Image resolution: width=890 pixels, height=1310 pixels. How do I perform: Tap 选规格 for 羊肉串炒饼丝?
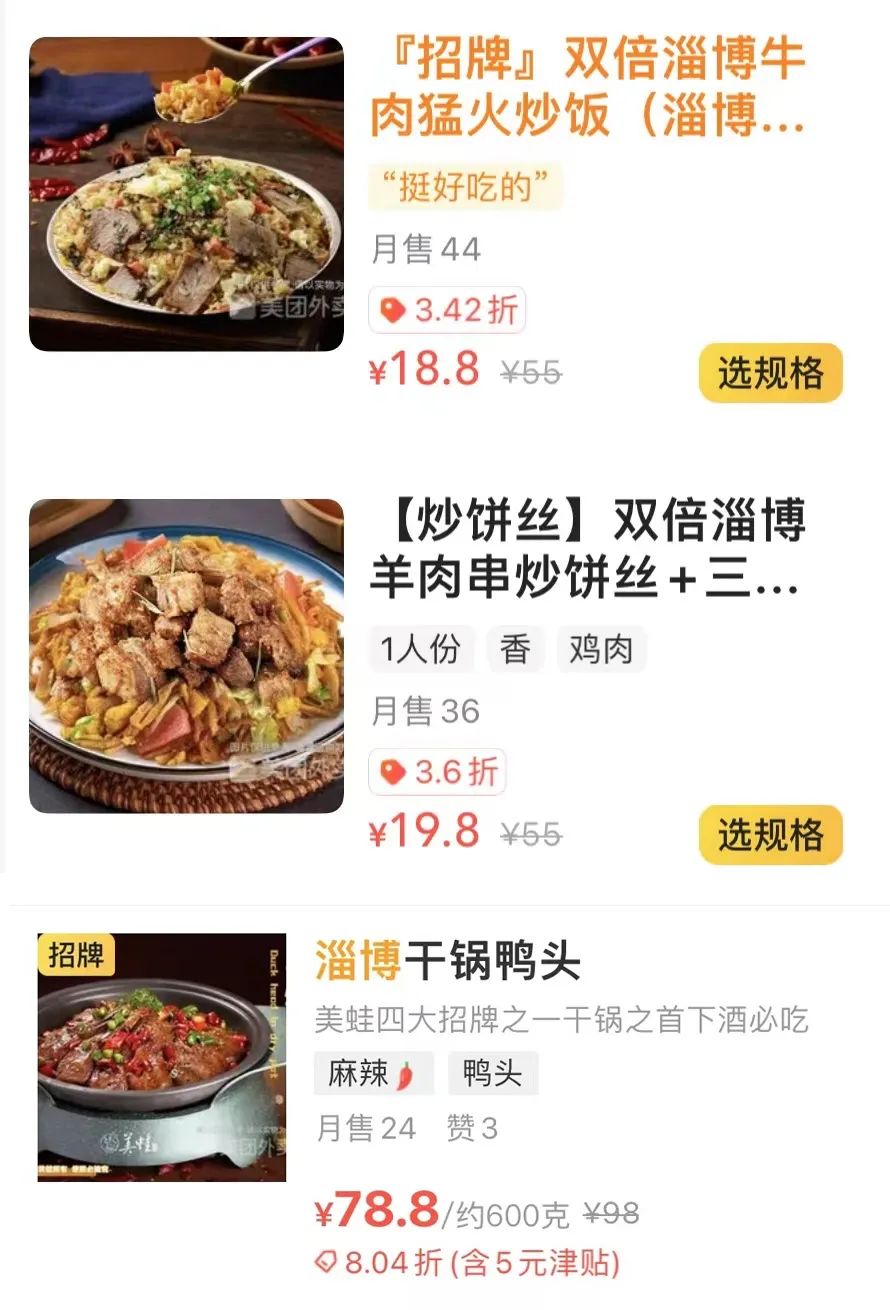tap(770, 834)
